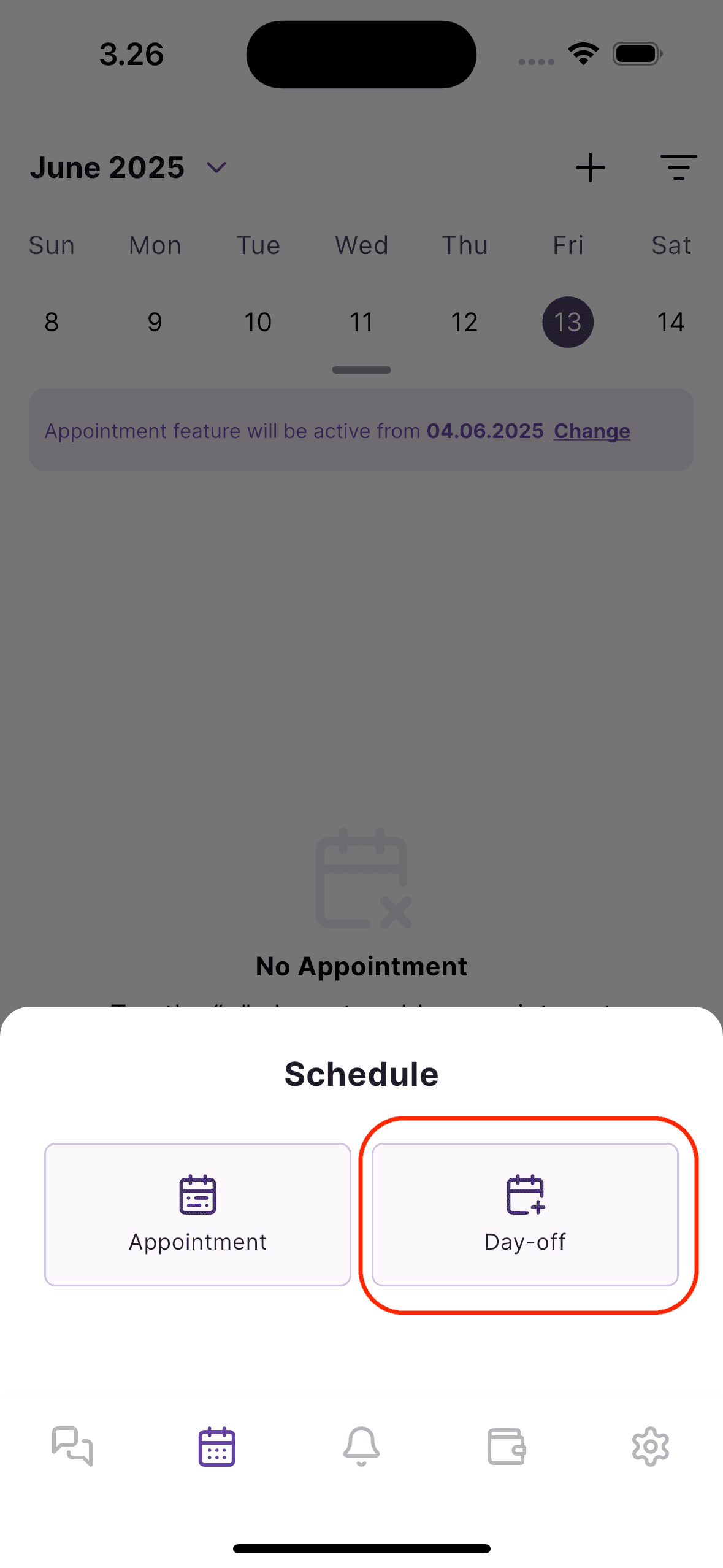Open the chats tab
This screenshot has width=723, height=1568.
(72, 1446)
